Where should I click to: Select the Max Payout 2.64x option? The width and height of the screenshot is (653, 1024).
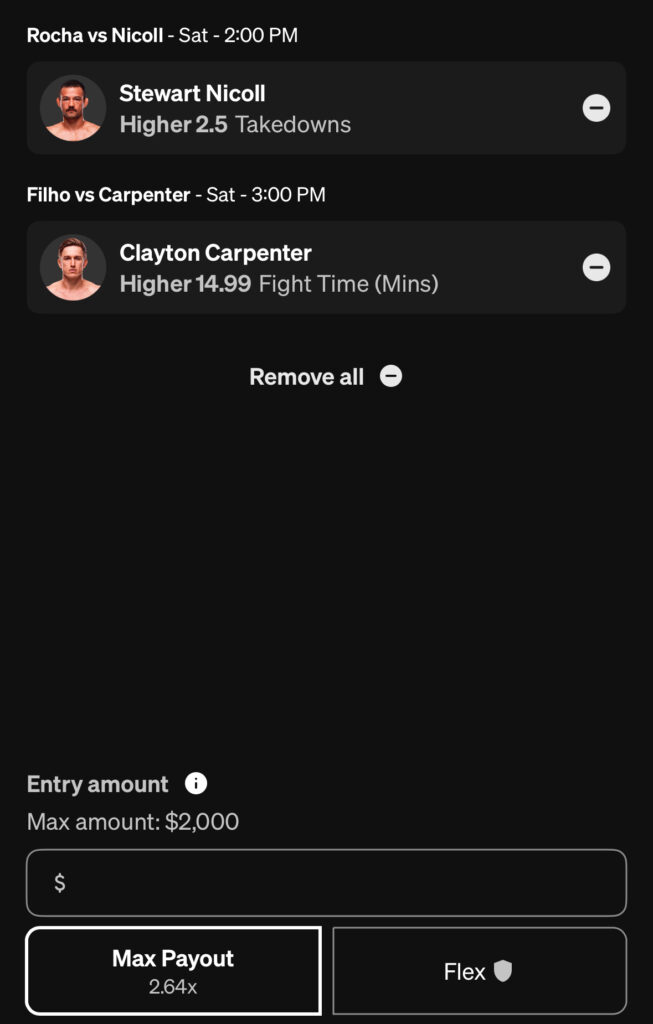click(x=173, y=971)
